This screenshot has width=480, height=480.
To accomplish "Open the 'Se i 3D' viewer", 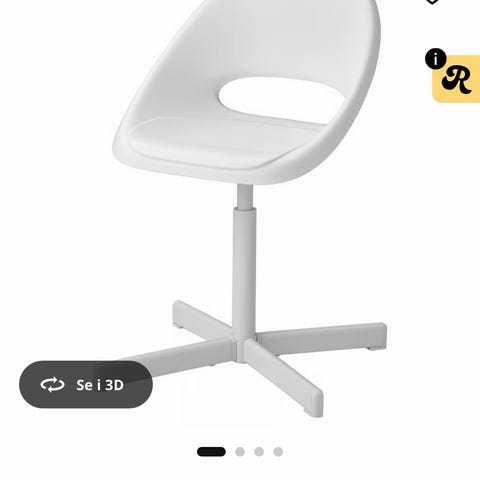I will coord(86,384).
